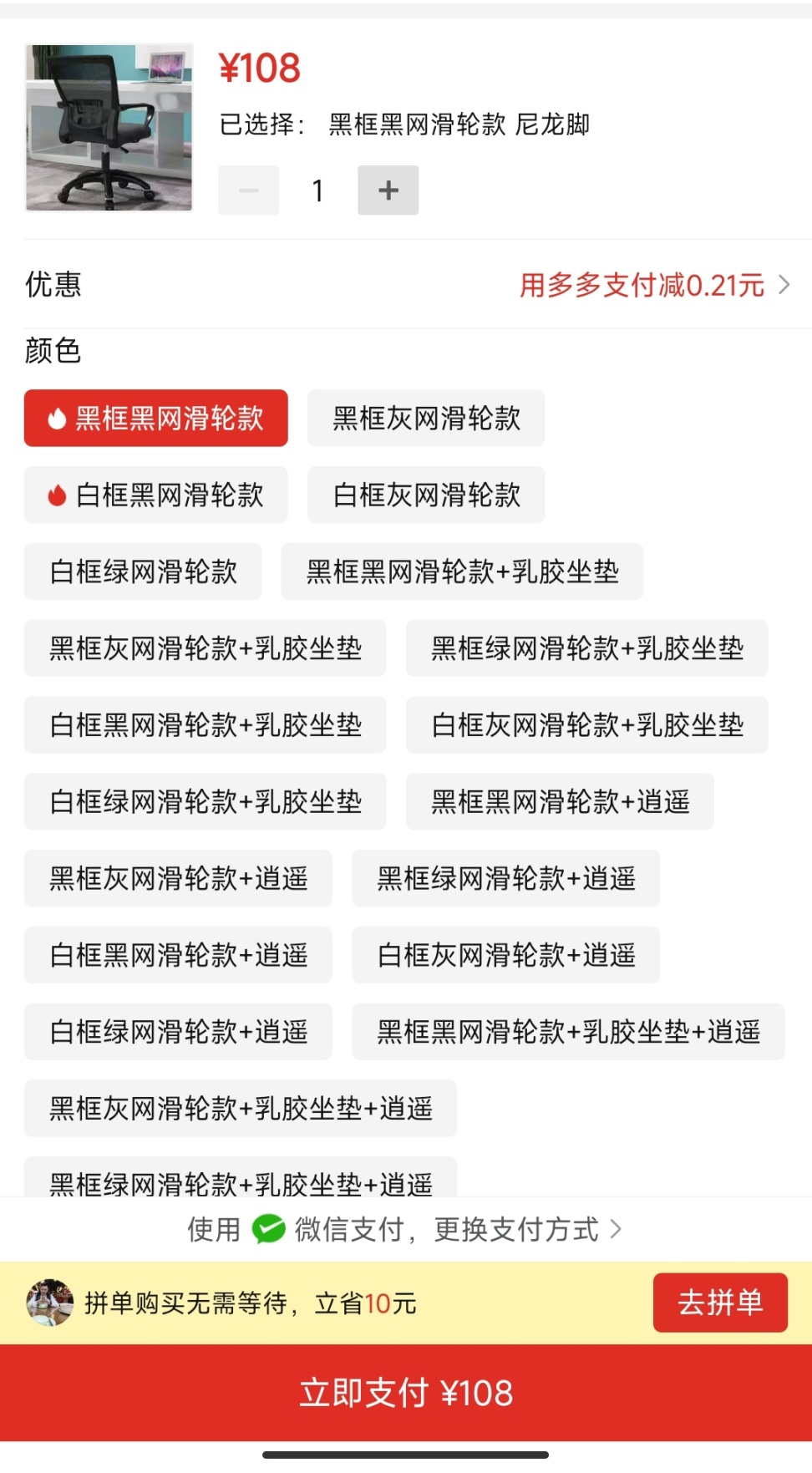Pick 黑框黑网滑轮款+乳胶坐垫+逍遥 variant
812x1473 pixels.
click(x=568, y=1032)
